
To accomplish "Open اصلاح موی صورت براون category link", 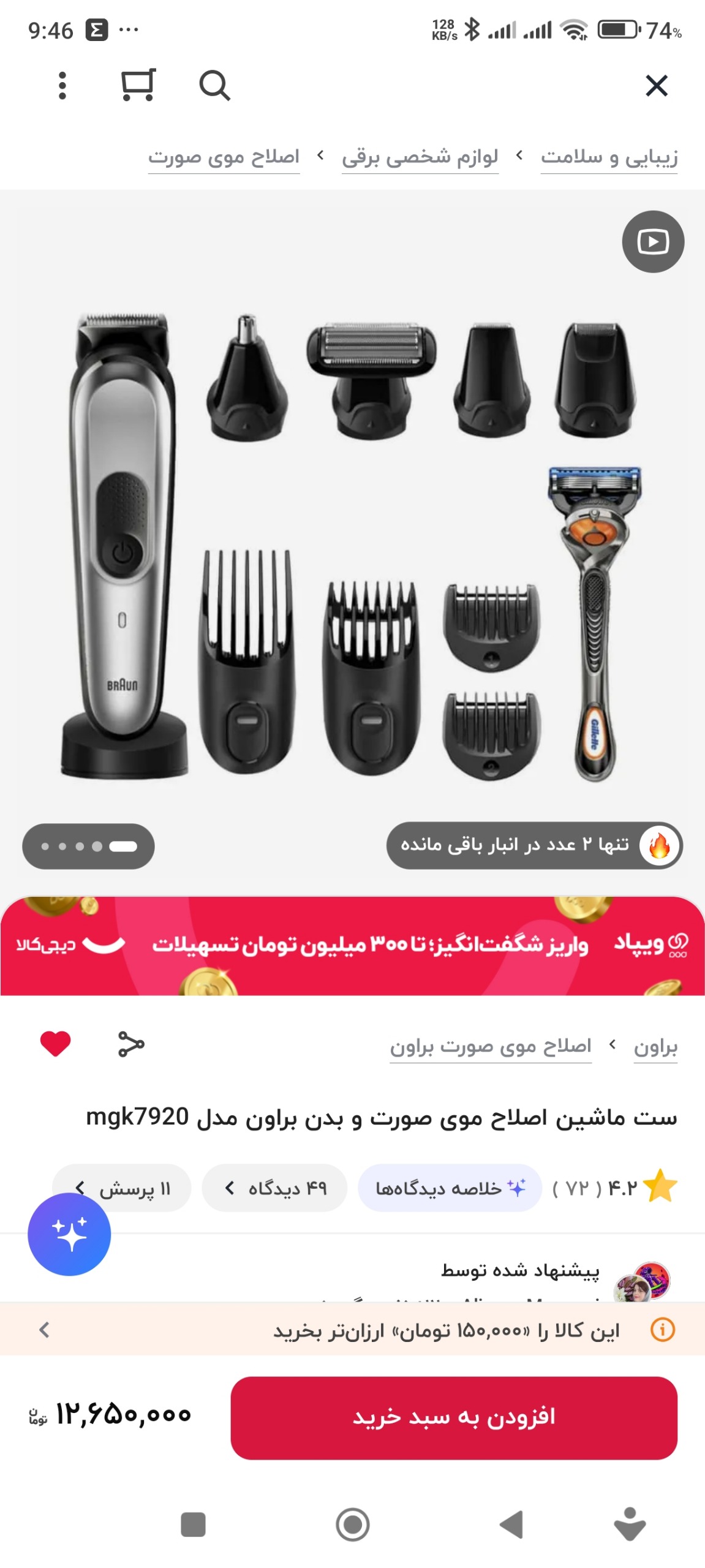I will click(x=490, y=1047).
